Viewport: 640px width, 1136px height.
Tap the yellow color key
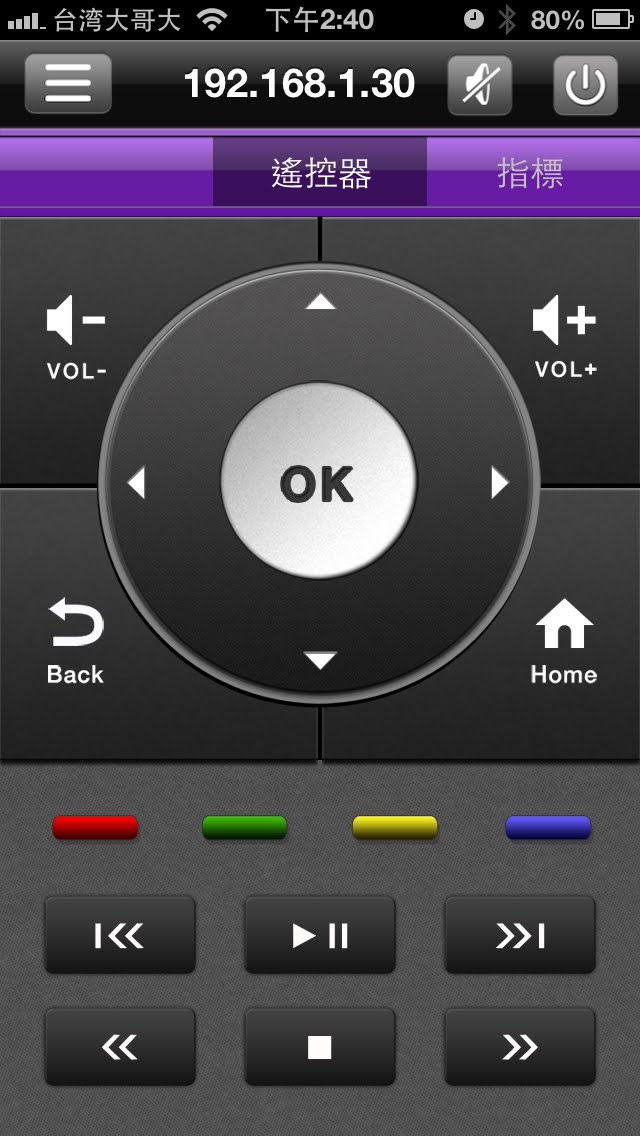[x=395, y=827]
